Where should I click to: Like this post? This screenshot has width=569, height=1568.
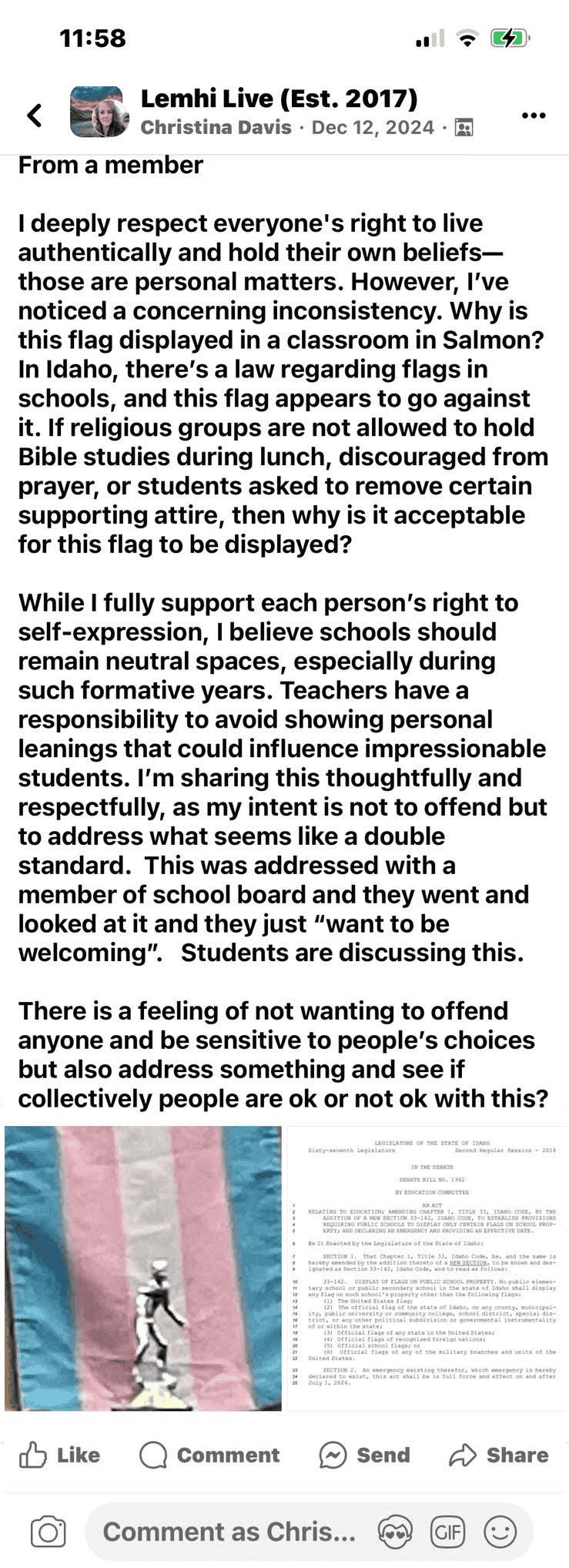pyautogui.click(x=60, y=1455)
